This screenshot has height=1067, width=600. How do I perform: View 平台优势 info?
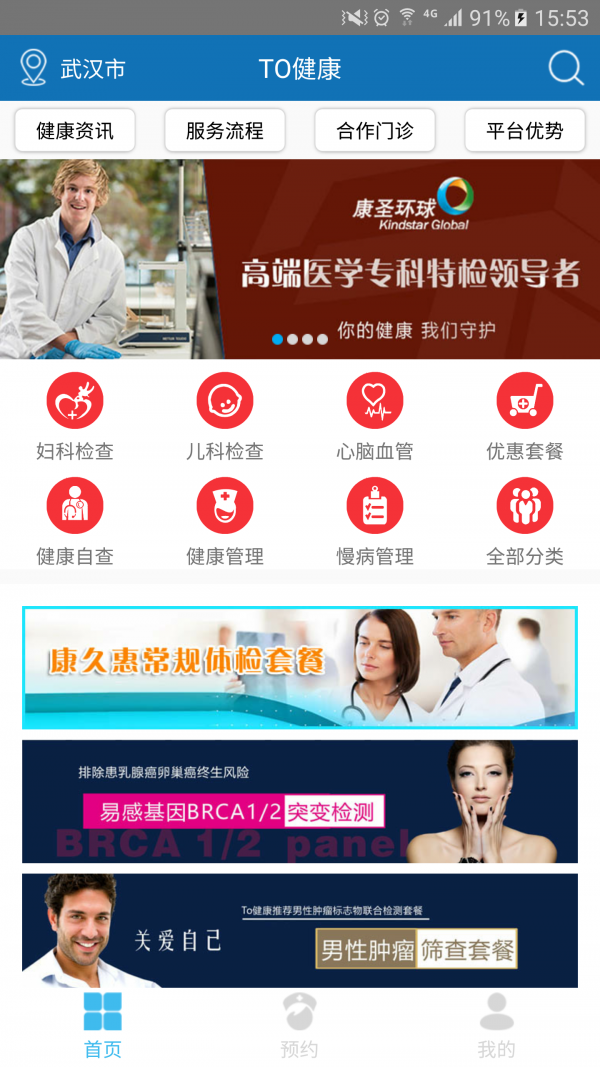tap(525, 131)
